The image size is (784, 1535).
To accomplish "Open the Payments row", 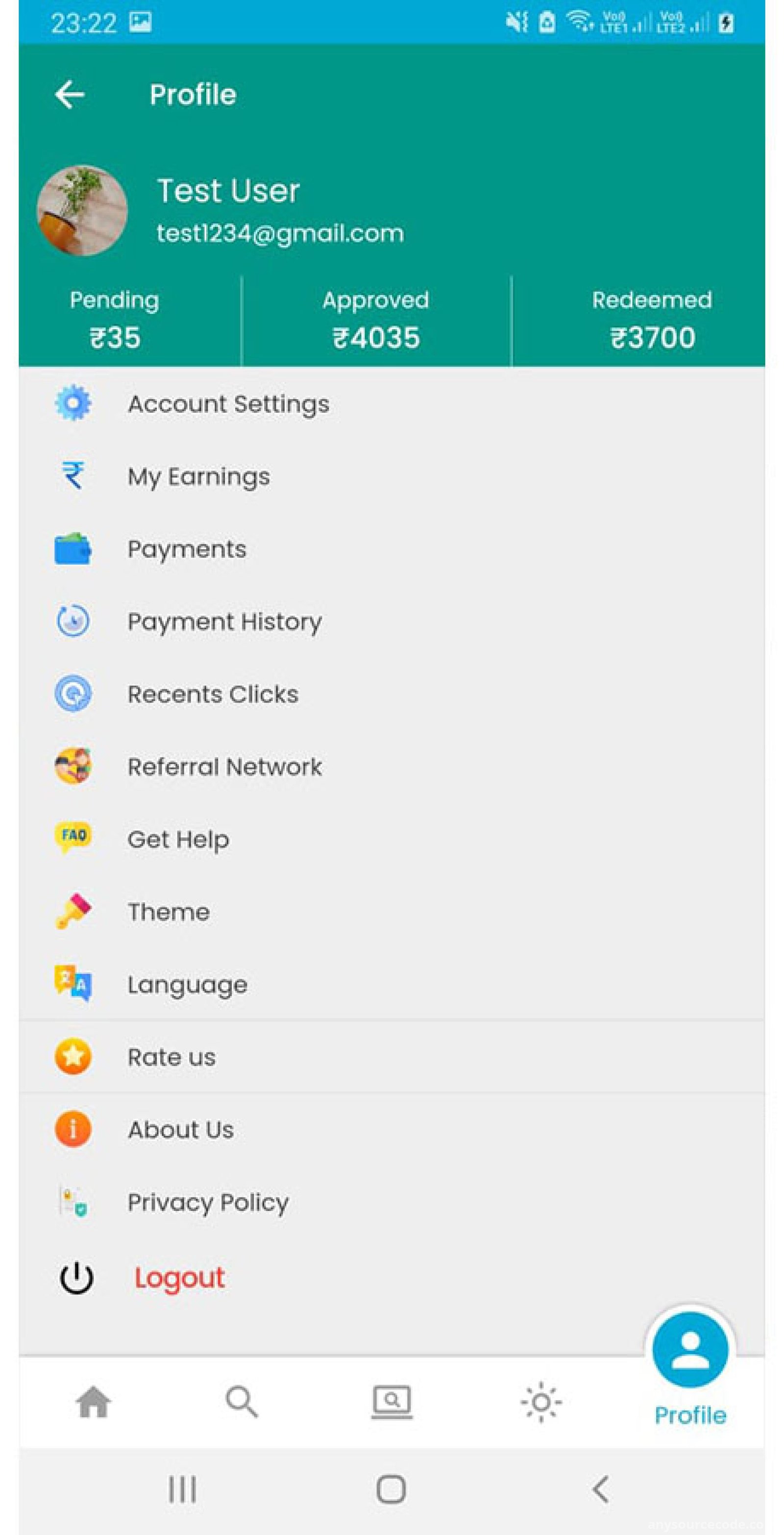I will coord(392,549).
